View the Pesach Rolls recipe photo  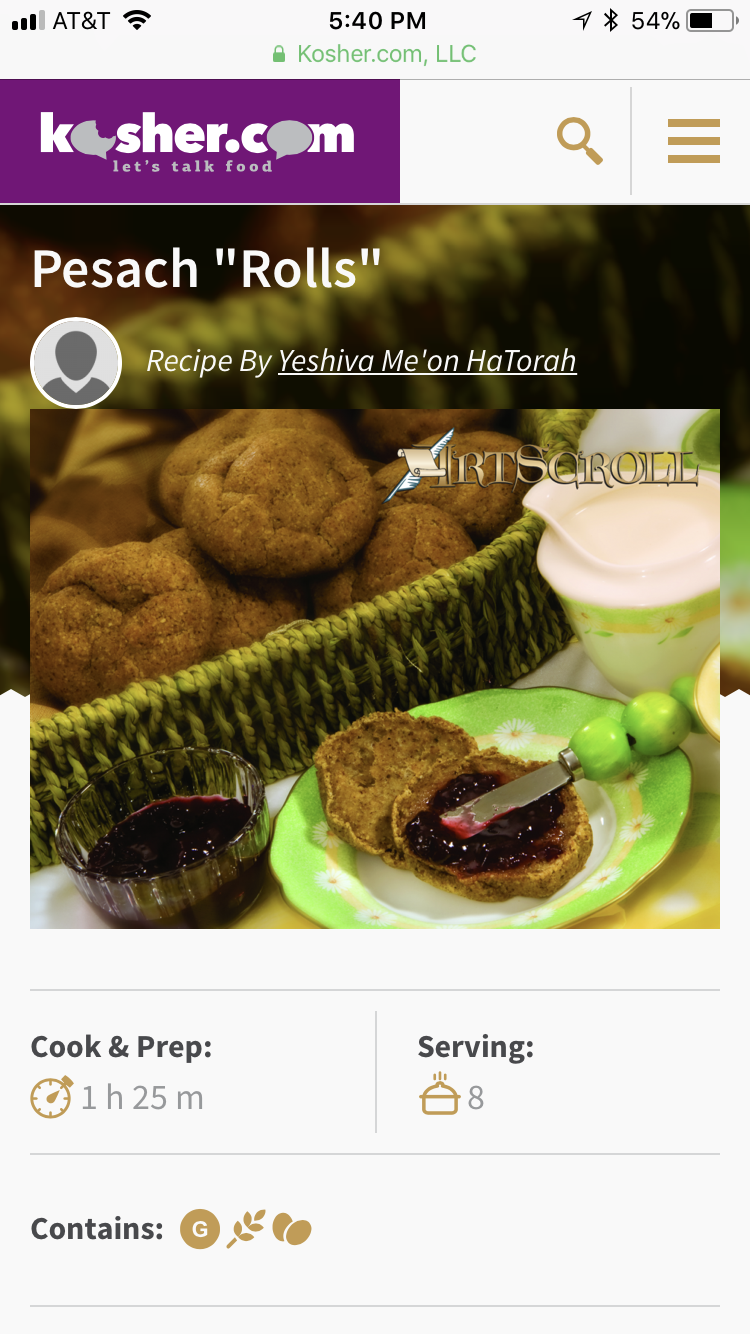point(375,668)
